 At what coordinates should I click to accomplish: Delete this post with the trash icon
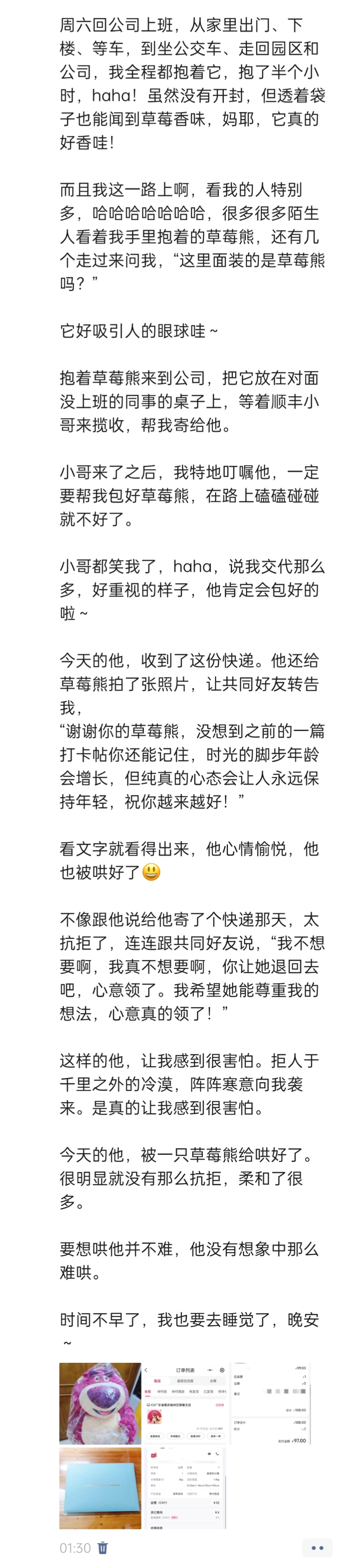(103, 1548)
